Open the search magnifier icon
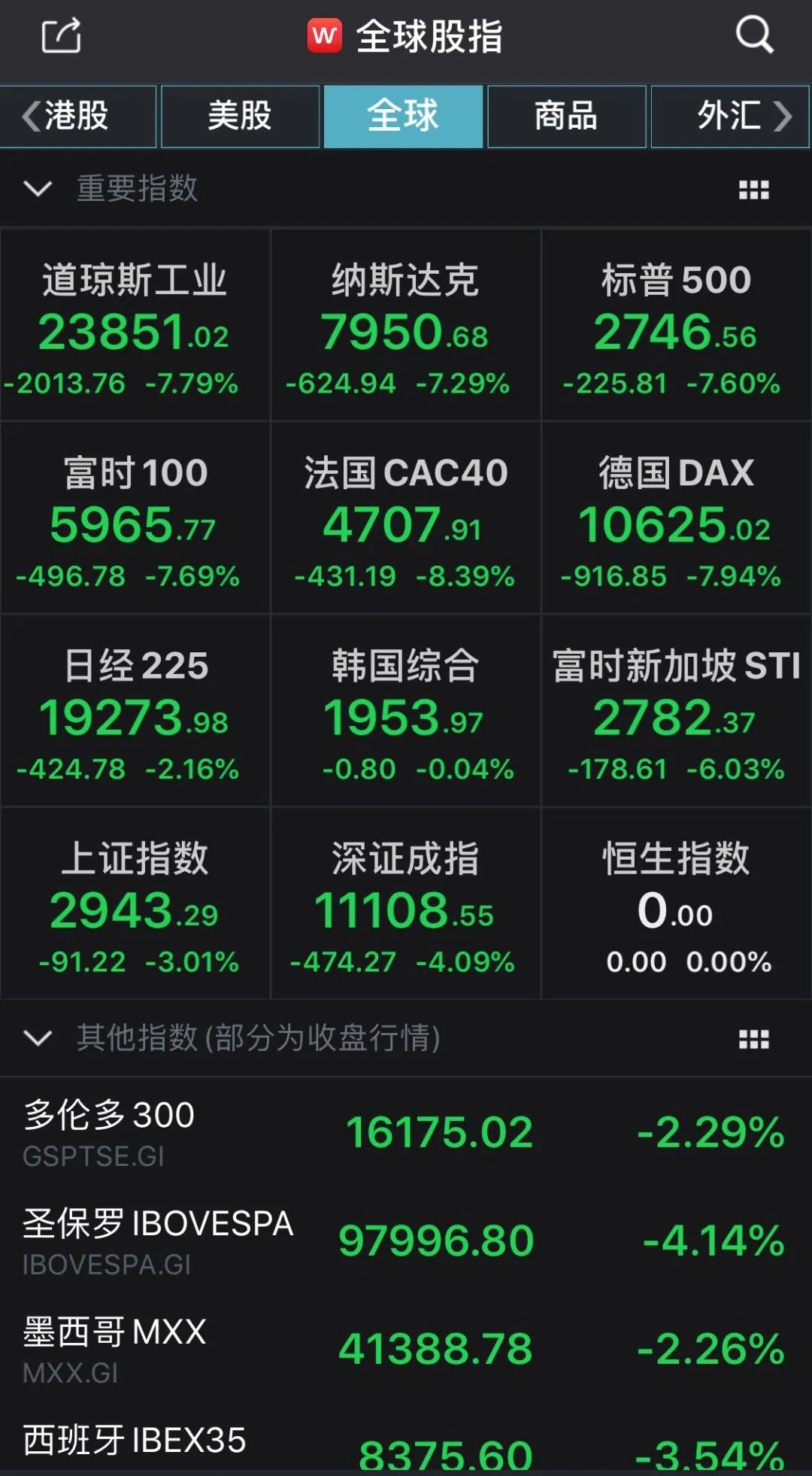Image resolution: width=812 pixels, height=1476 pixels. (x=754, y=35)
